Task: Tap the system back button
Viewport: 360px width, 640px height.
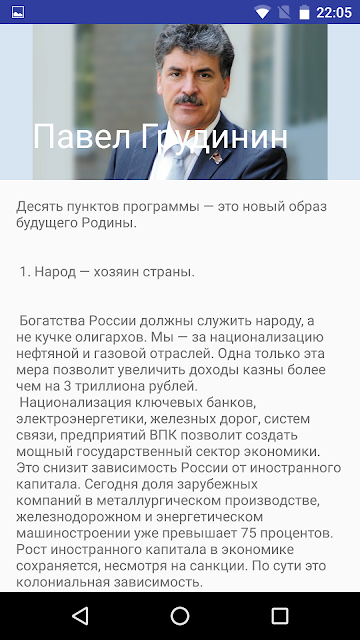Action: click(x=80, y=616)
